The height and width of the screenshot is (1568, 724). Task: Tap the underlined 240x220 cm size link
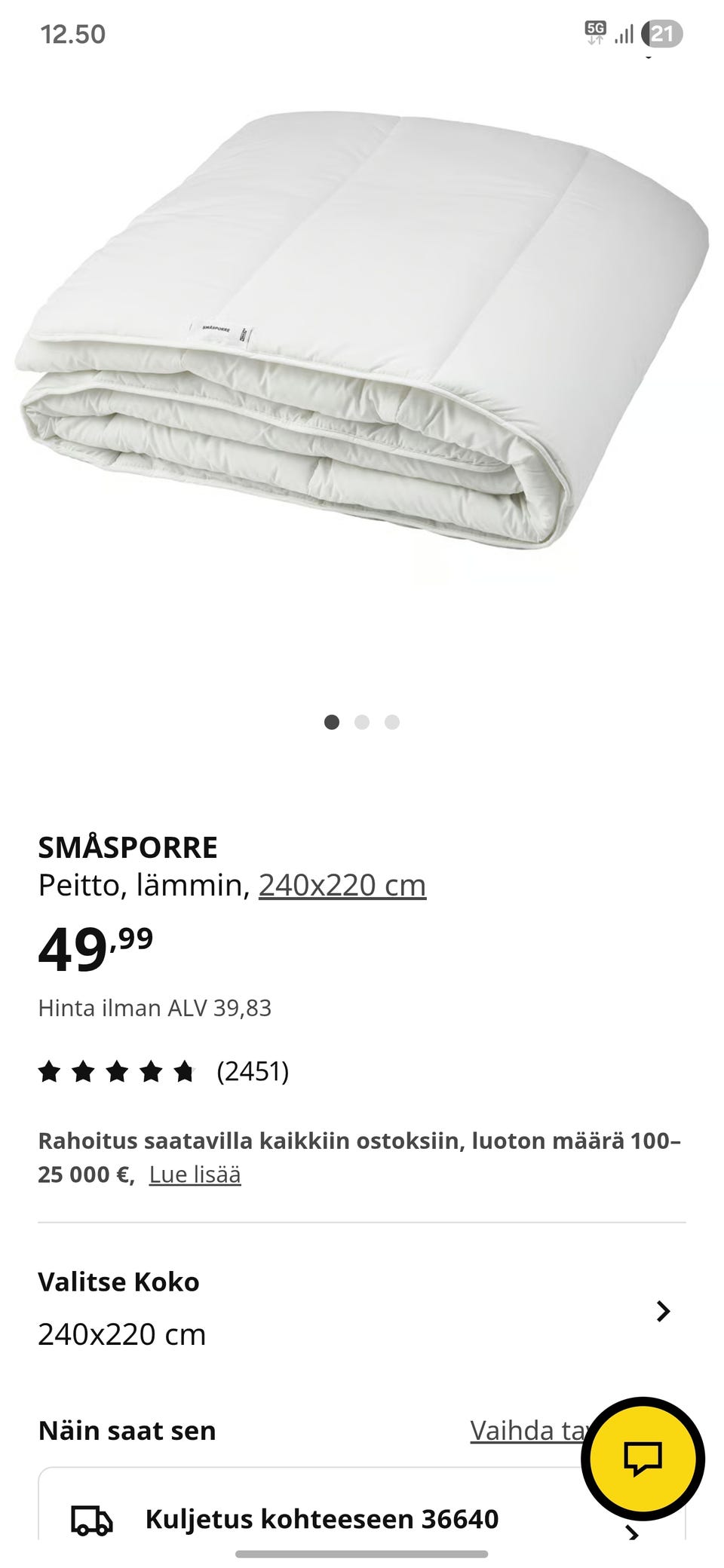pyautogui.click(x=342, y=885)
